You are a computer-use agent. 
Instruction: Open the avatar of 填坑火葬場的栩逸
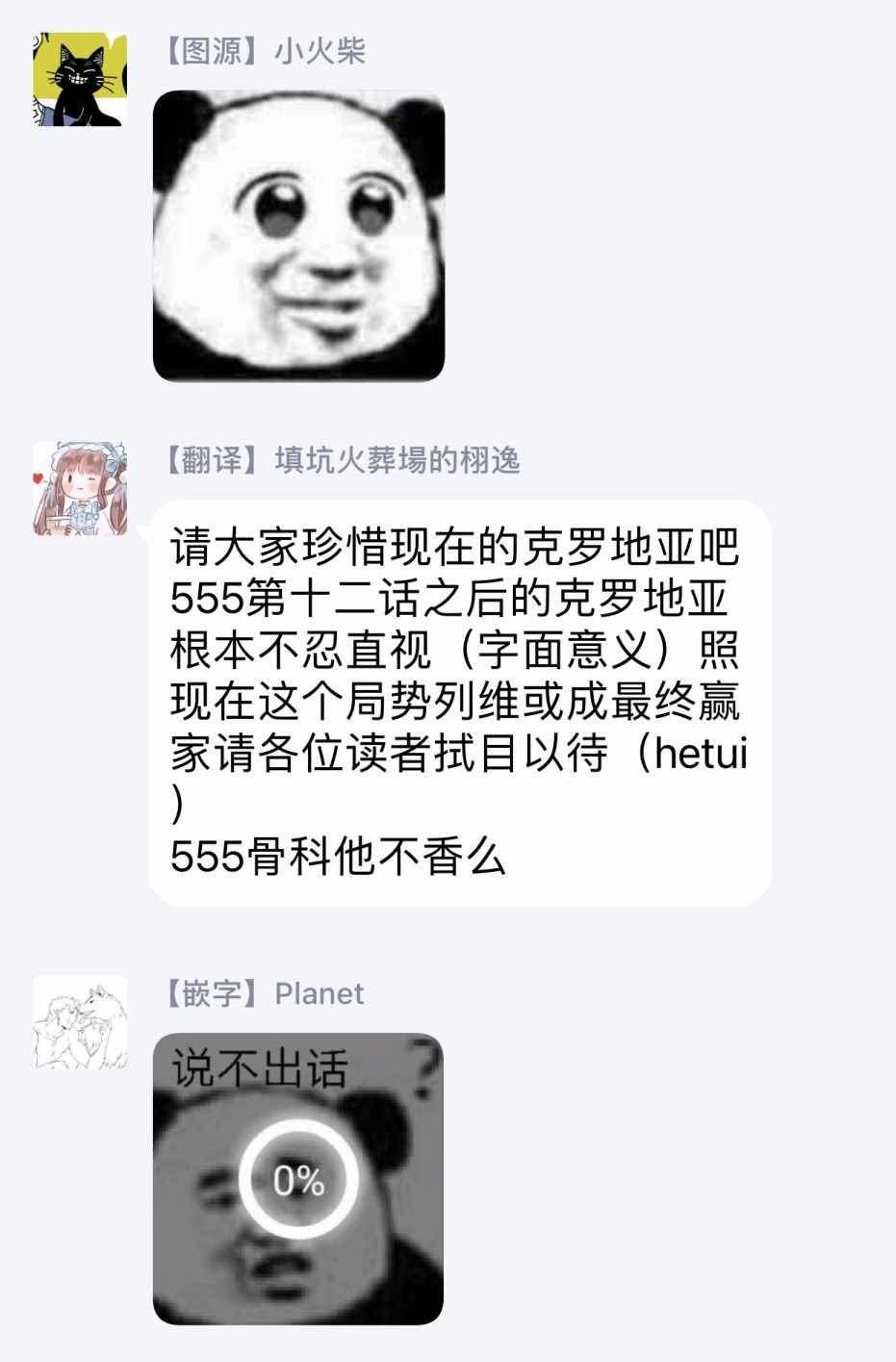pos(80,489)
